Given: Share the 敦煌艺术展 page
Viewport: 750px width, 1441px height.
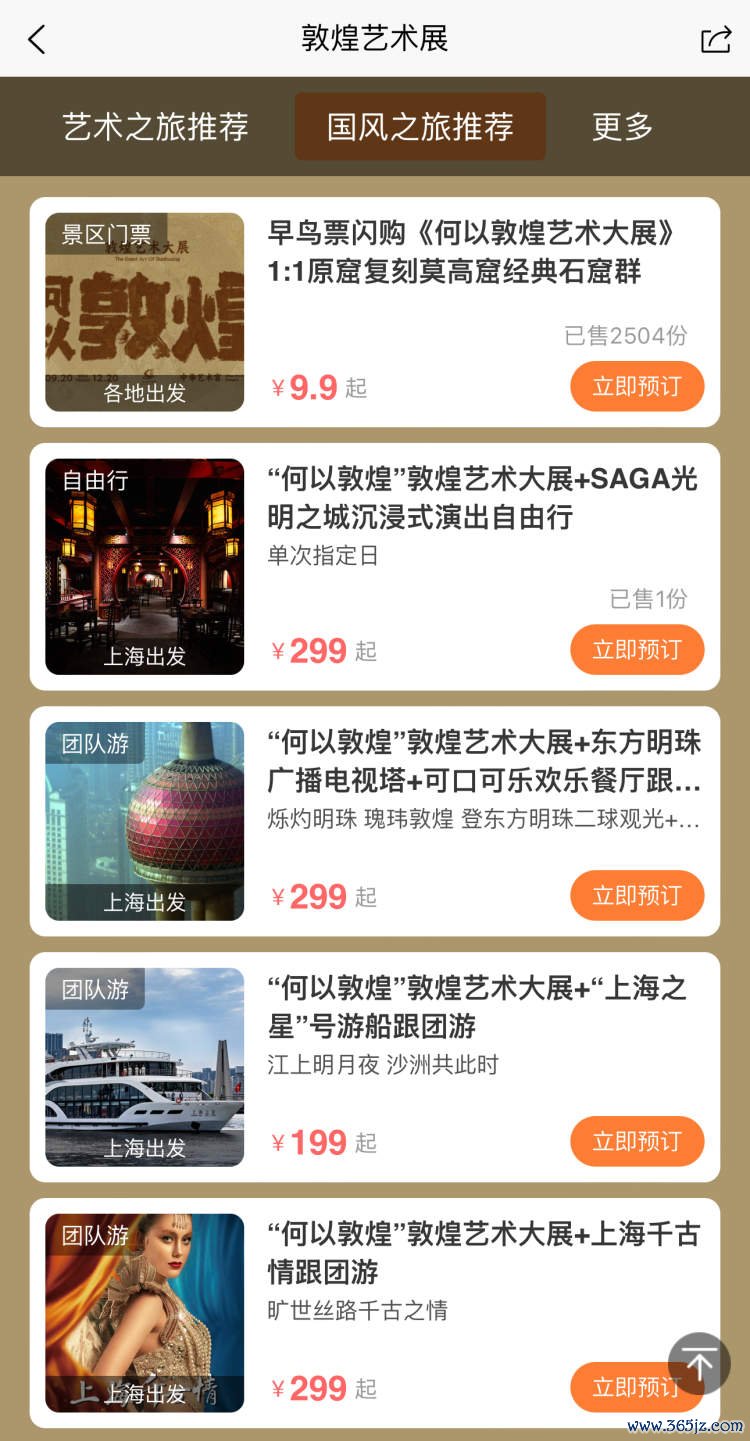Looking at the screenshot, I should [x=715, y=39].
